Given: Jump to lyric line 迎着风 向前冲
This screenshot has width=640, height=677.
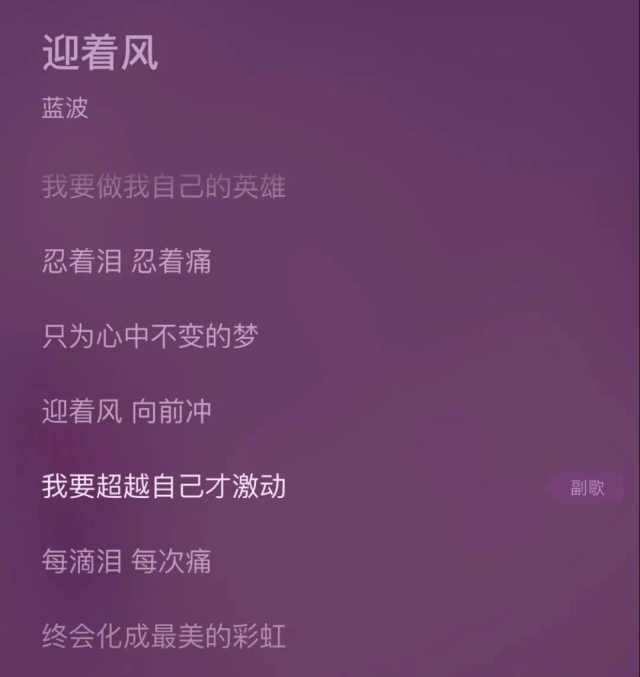Looking at the screenshot, I should (x=127, y=411).
